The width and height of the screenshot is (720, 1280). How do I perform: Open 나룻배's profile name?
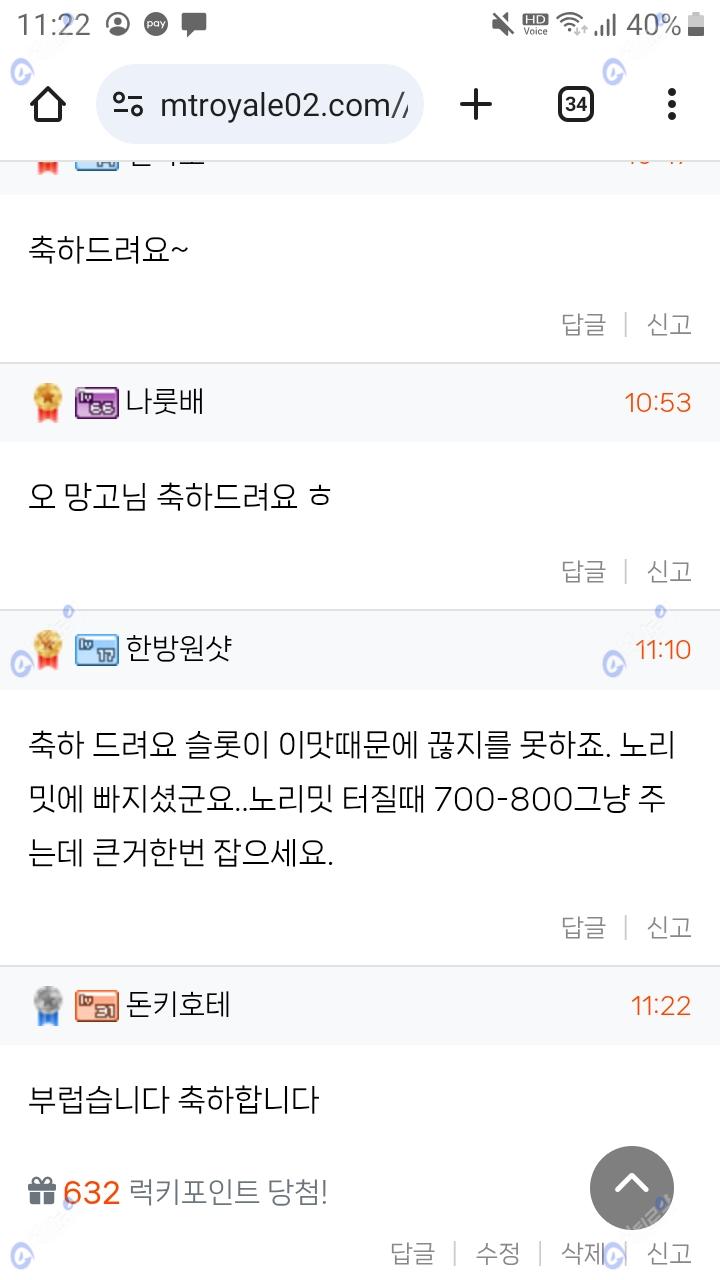[165, 402]
